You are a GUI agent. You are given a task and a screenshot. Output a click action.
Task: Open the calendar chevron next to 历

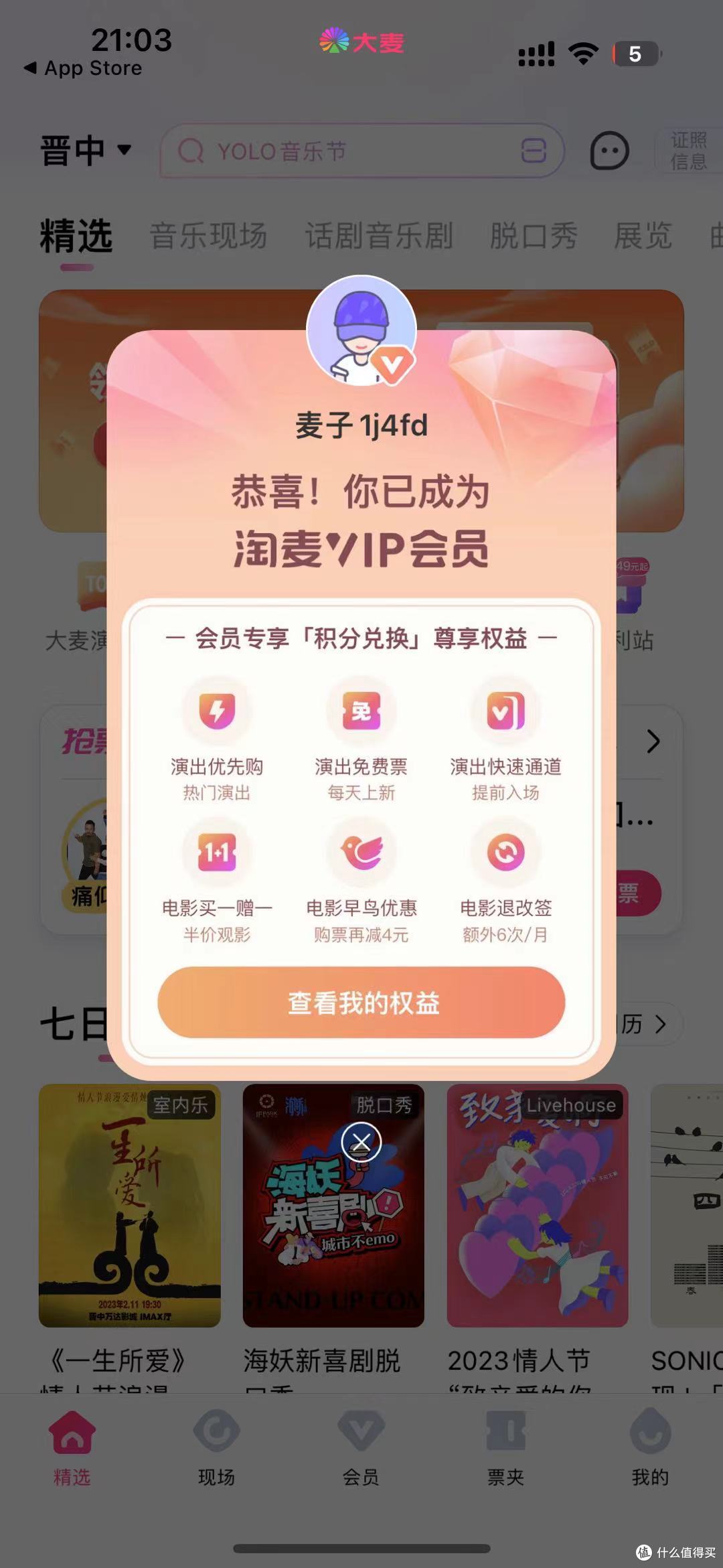click(x=662, y=1025)
